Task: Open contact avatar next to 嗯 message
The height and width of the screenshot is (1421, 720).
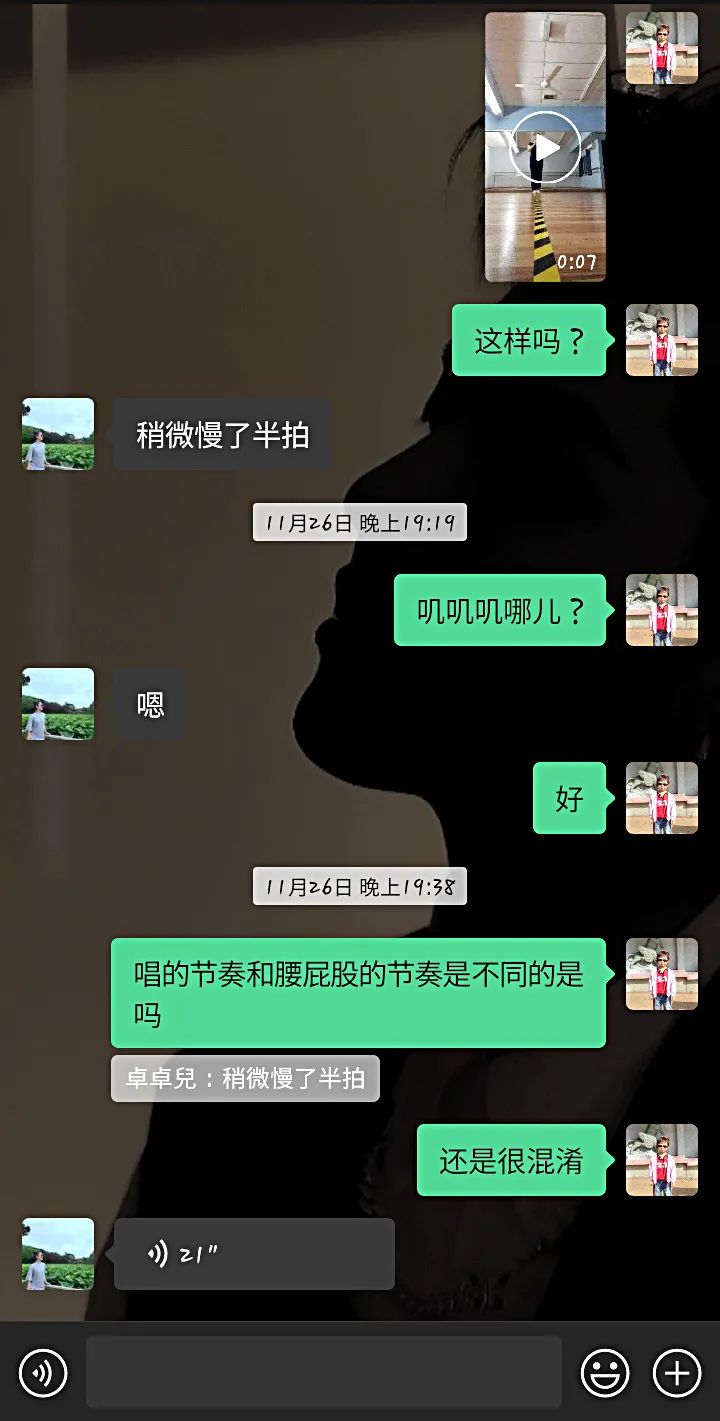Action: [x=58, y=704]
